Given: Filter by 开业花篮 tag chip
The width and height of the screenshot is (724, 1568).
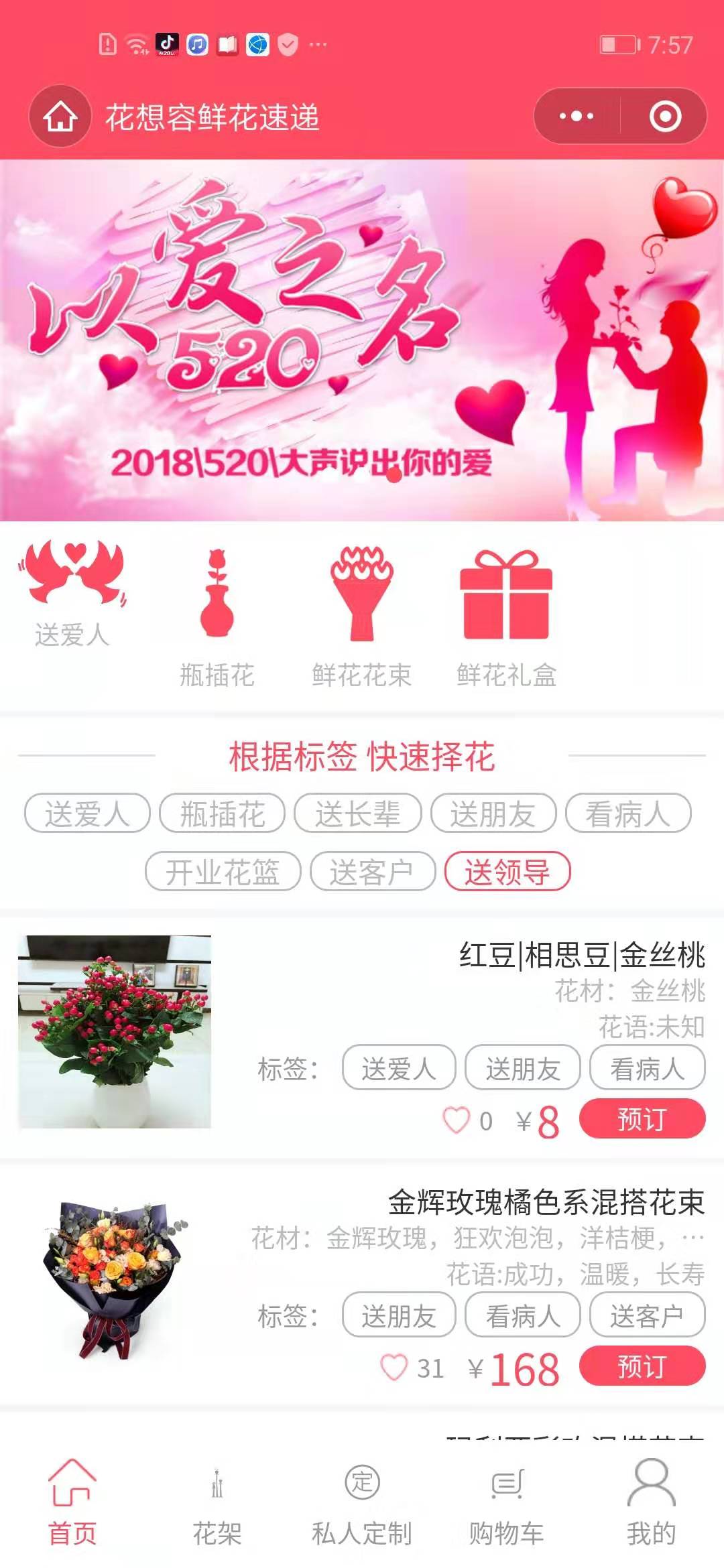Looking at the screenshot, I should pyautogui.click(x=223, y=872).
